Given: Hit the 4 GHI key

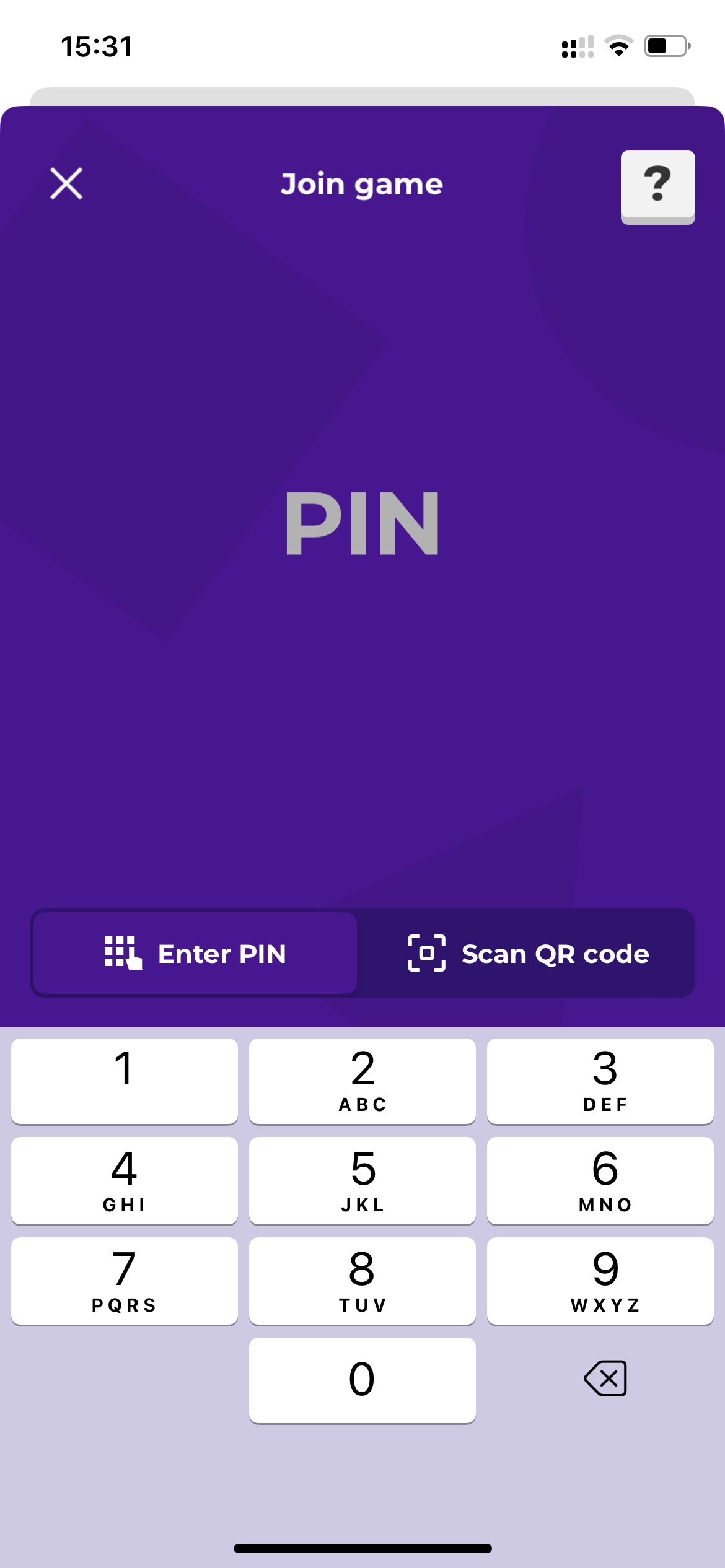Looking at the screenshot, I should click(x=125, y=1180).
